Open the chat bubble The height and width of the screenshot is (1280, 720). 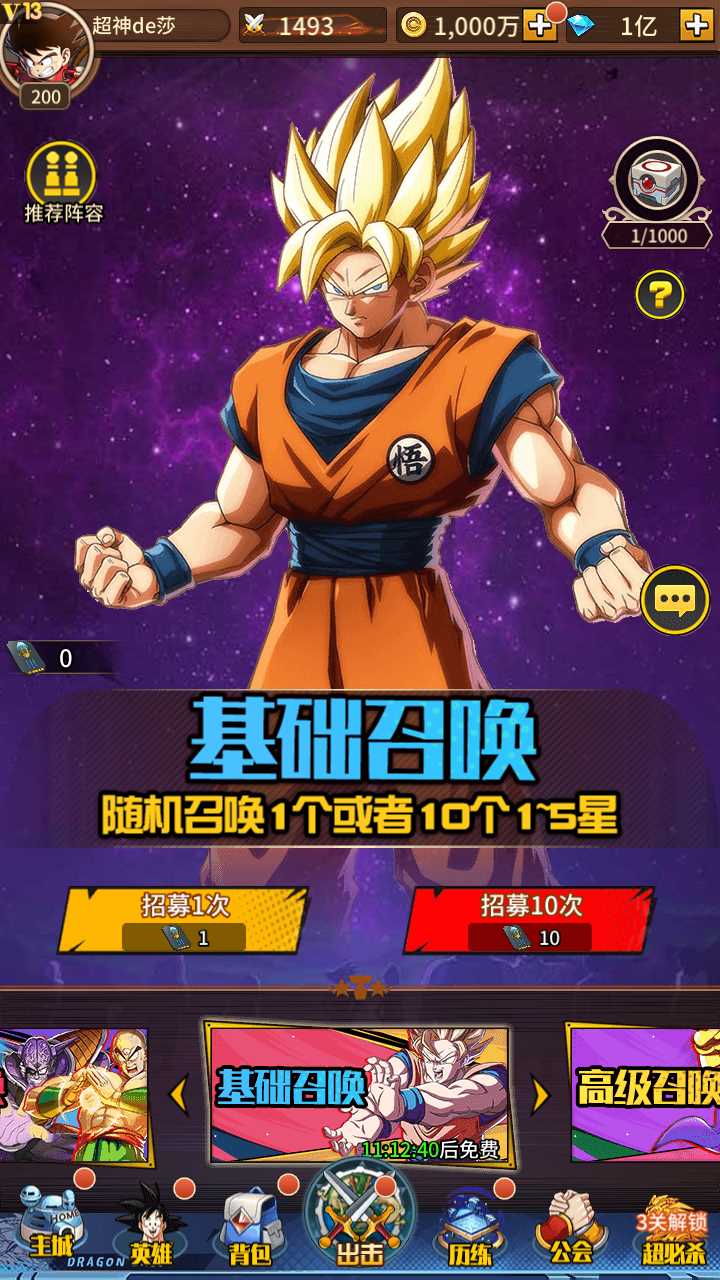tap(675, 600)
